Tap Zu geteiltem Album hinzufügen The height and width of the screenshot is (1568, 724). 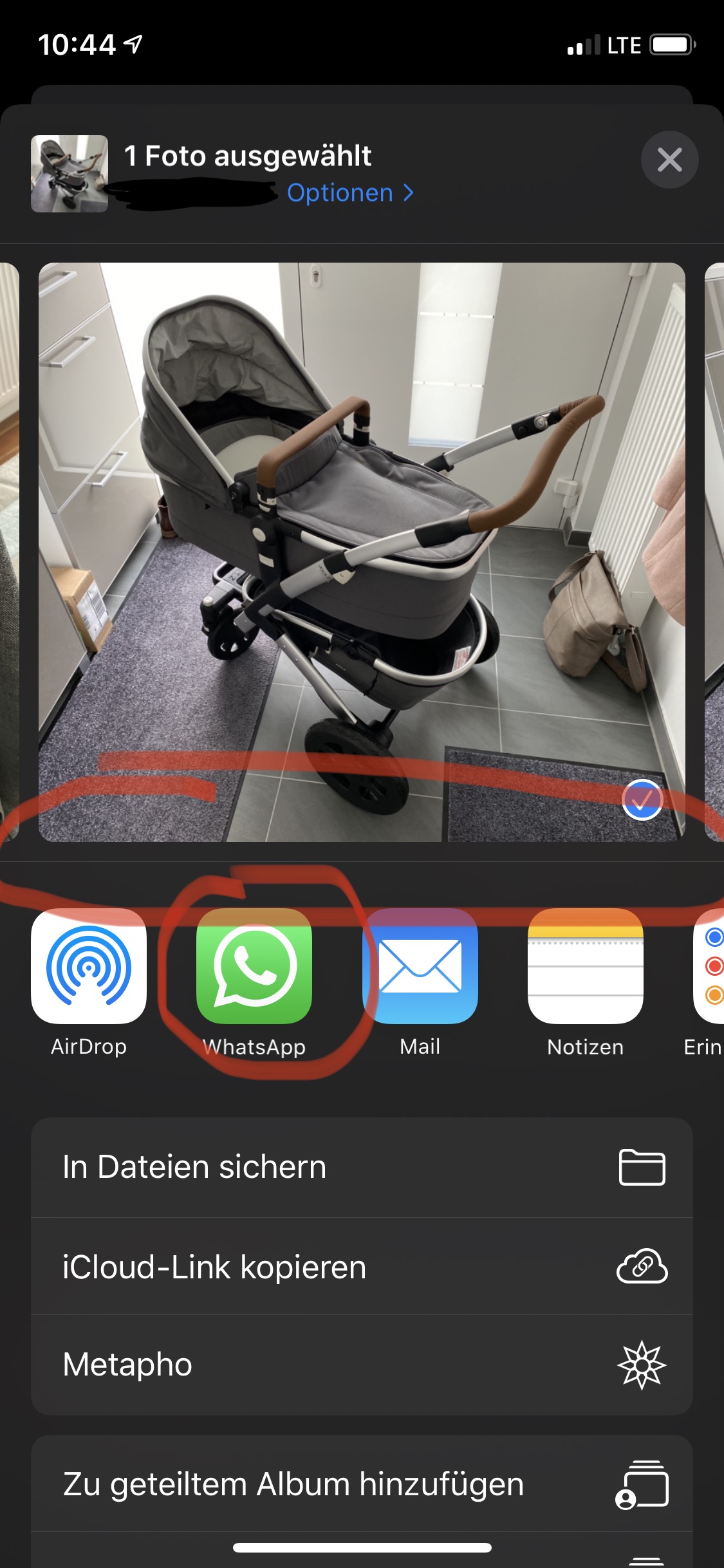coord(362,1484)
